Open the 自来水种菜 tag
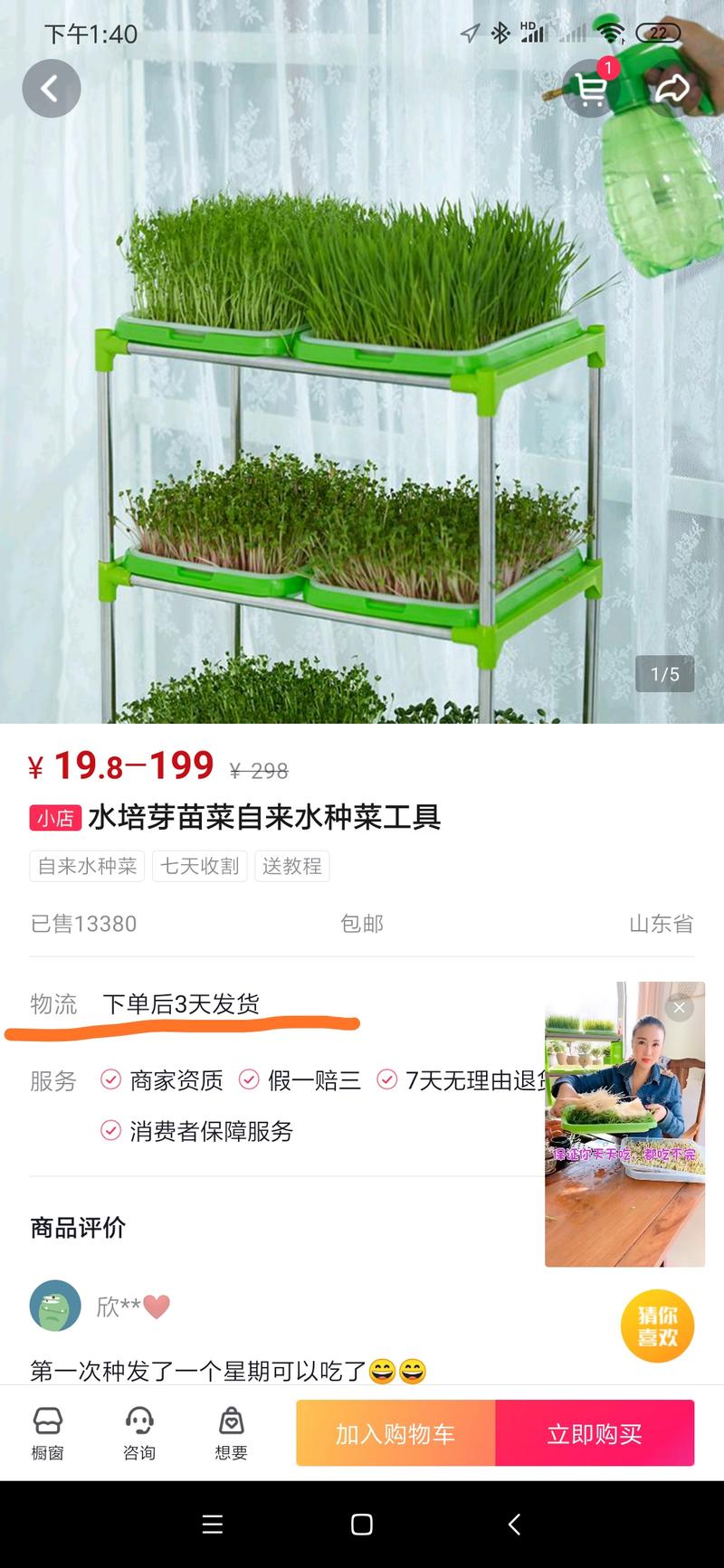The height and width of the screenshot is (1568, 724). pyautogui.click(x=87, y=866)
